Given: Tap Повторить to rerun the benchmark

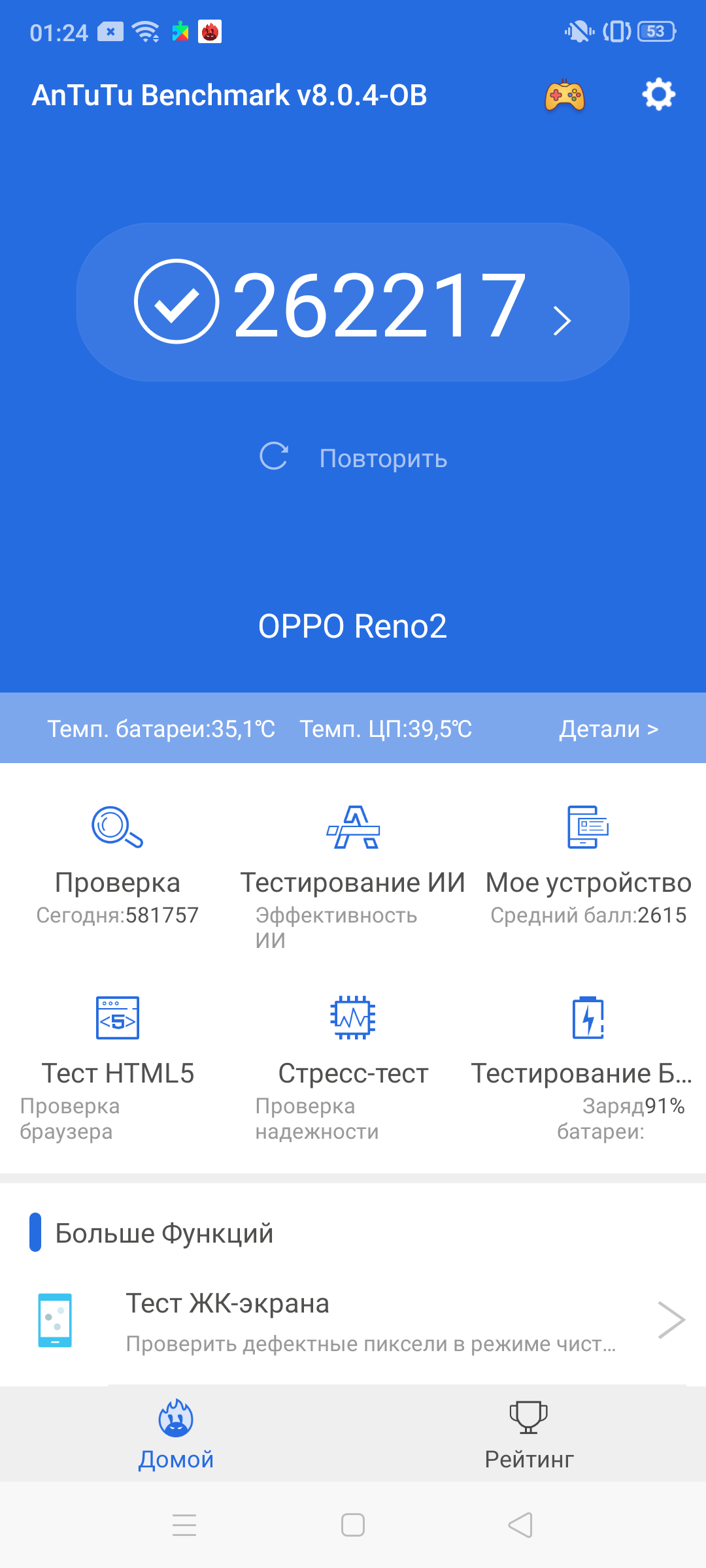Looking at the screenshot, I should pos(353,457).
